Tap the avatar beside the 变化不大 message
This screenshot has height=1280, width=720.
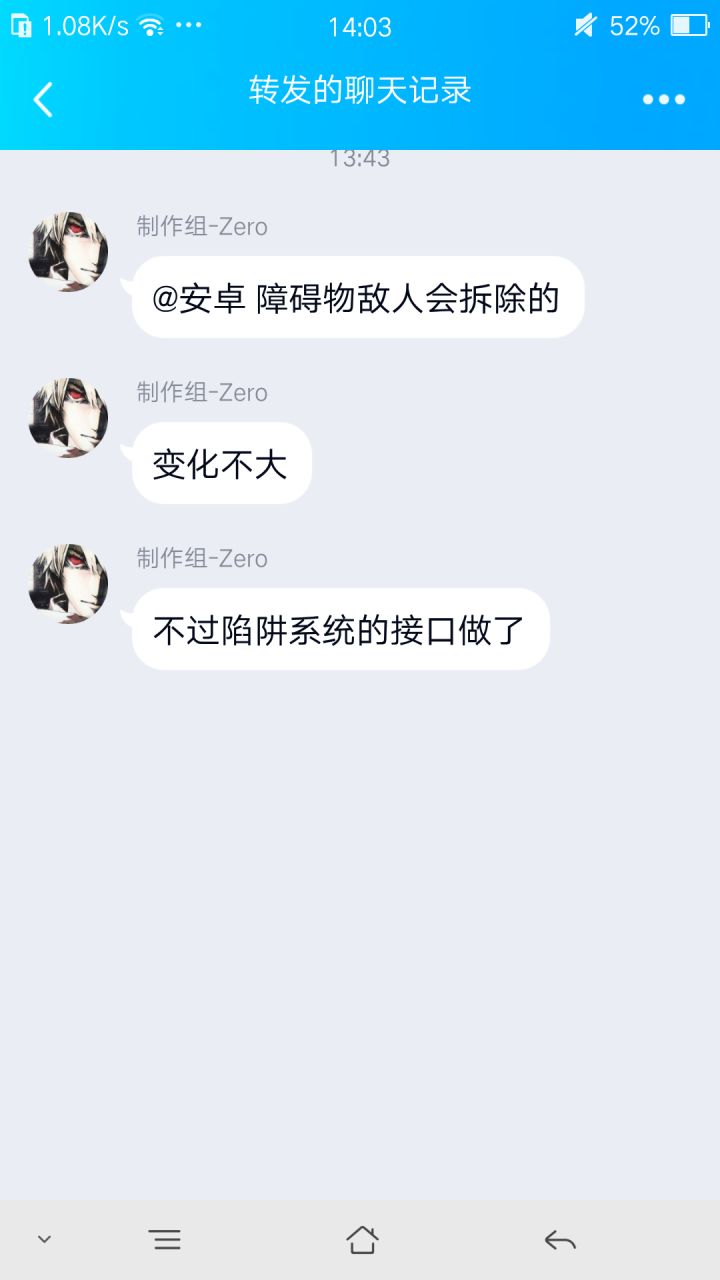coord(68,418)
